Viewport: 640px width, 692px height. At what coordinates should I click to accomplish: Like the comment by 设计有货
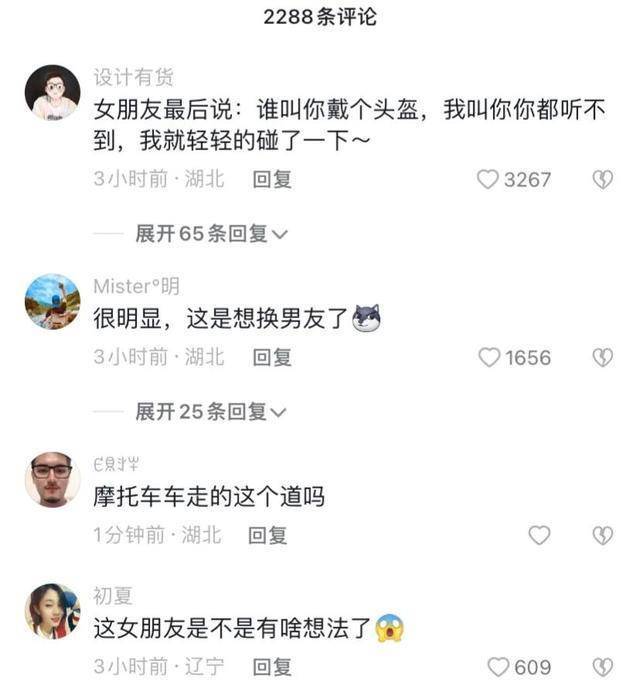[x=488, y=180]
